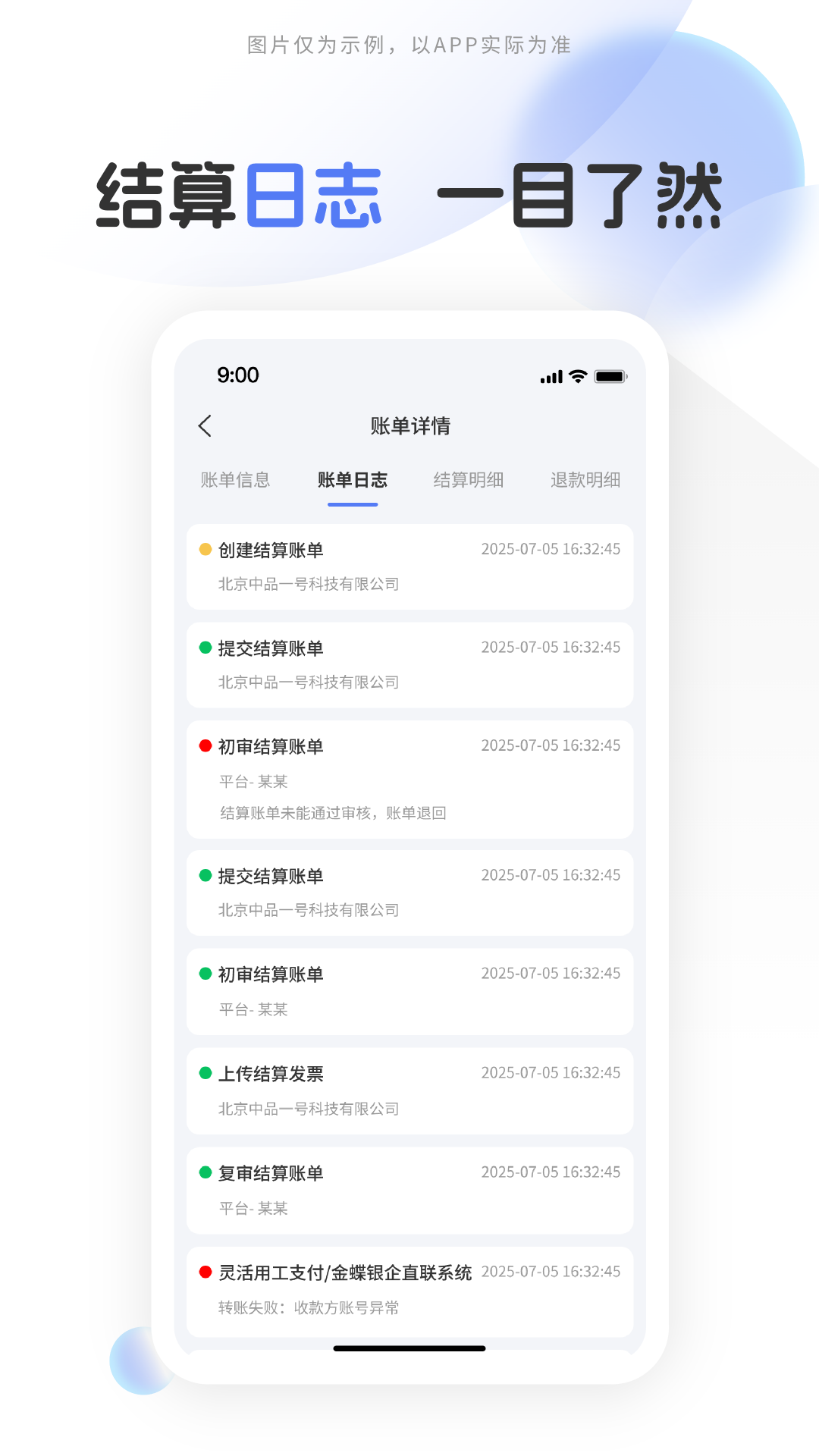Screen dimensions: 819x1456
Task: Tap the back arrow on 账单详情 screen
Action: pyautogui.click(x=205, y=427)
